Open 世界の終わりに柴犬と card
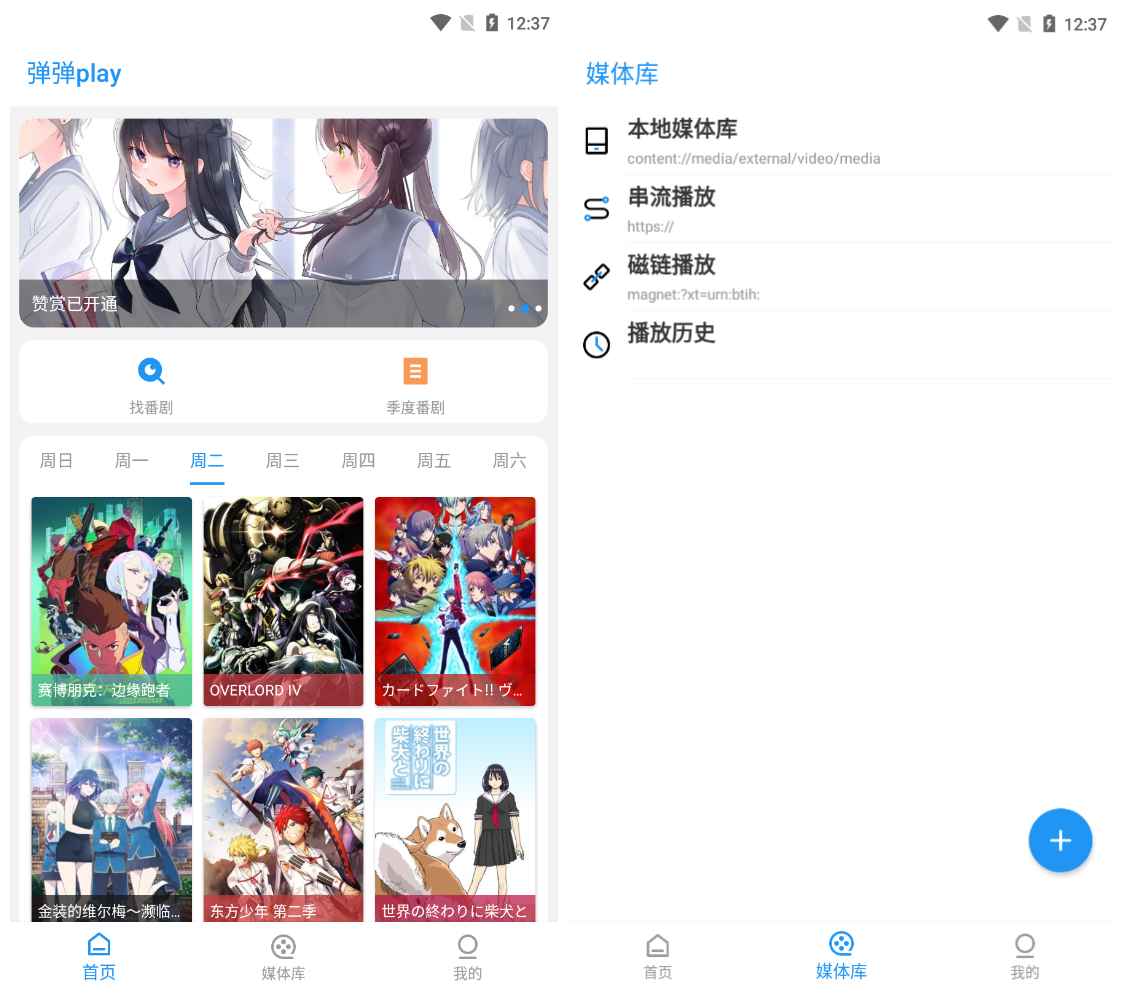 455,820
